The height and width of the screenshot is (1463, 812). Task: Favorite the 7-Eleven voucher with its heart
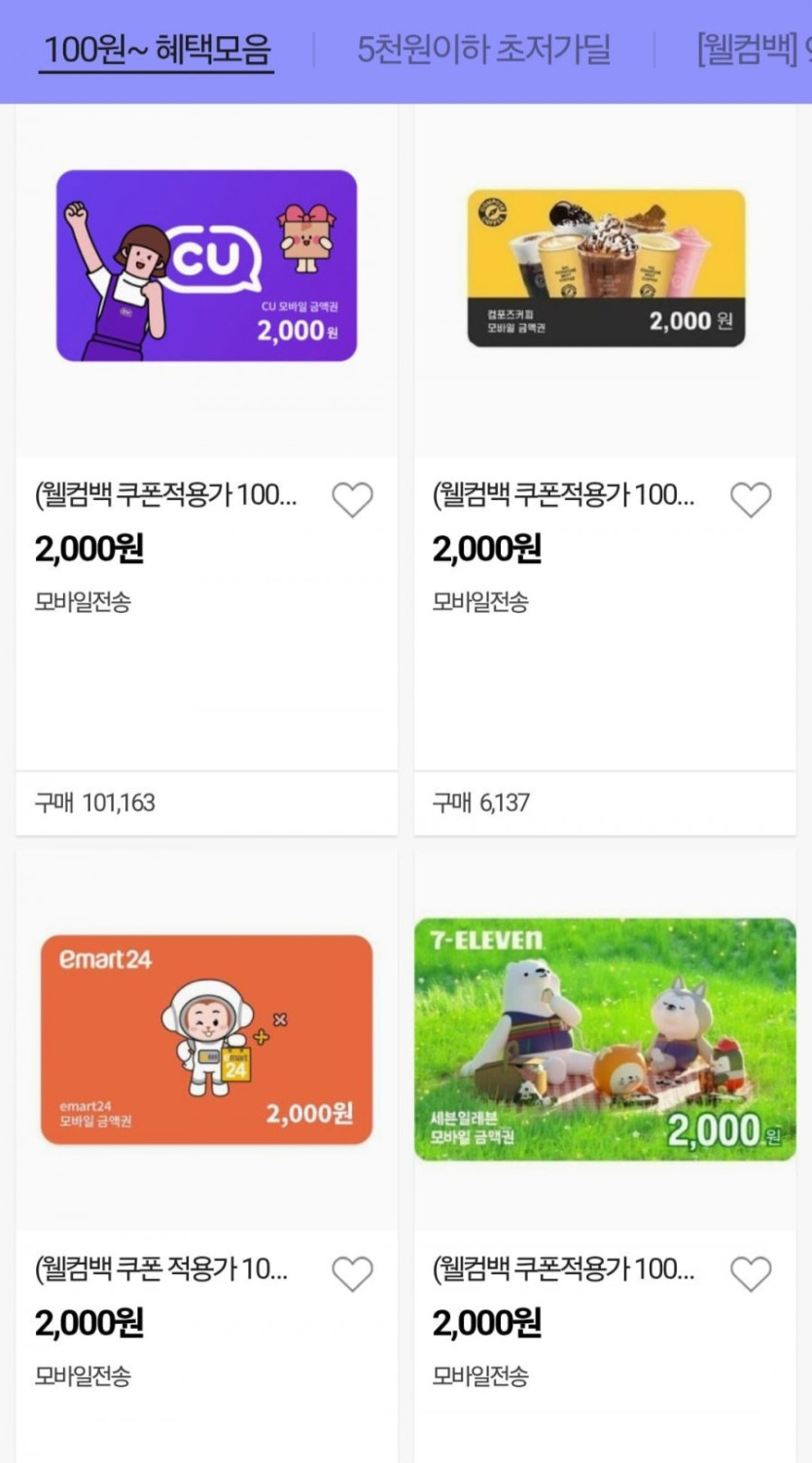click(x=750, y=1273)
